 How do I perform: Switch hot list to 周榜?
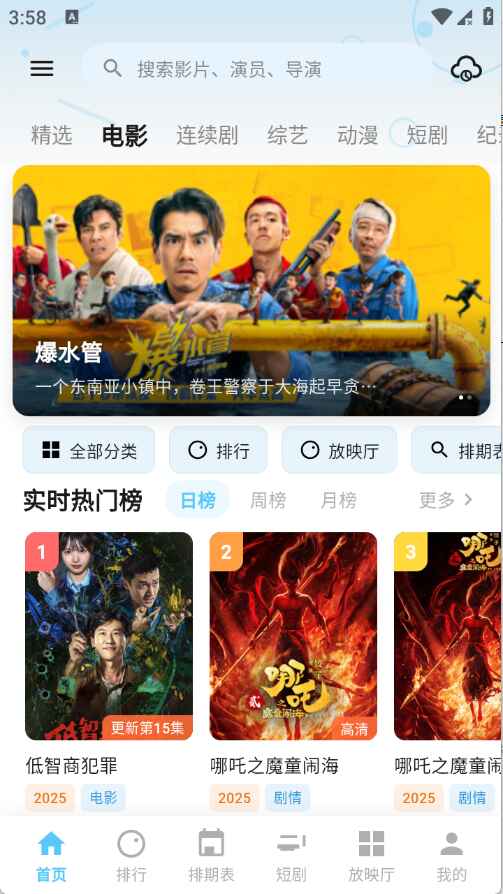267,501
